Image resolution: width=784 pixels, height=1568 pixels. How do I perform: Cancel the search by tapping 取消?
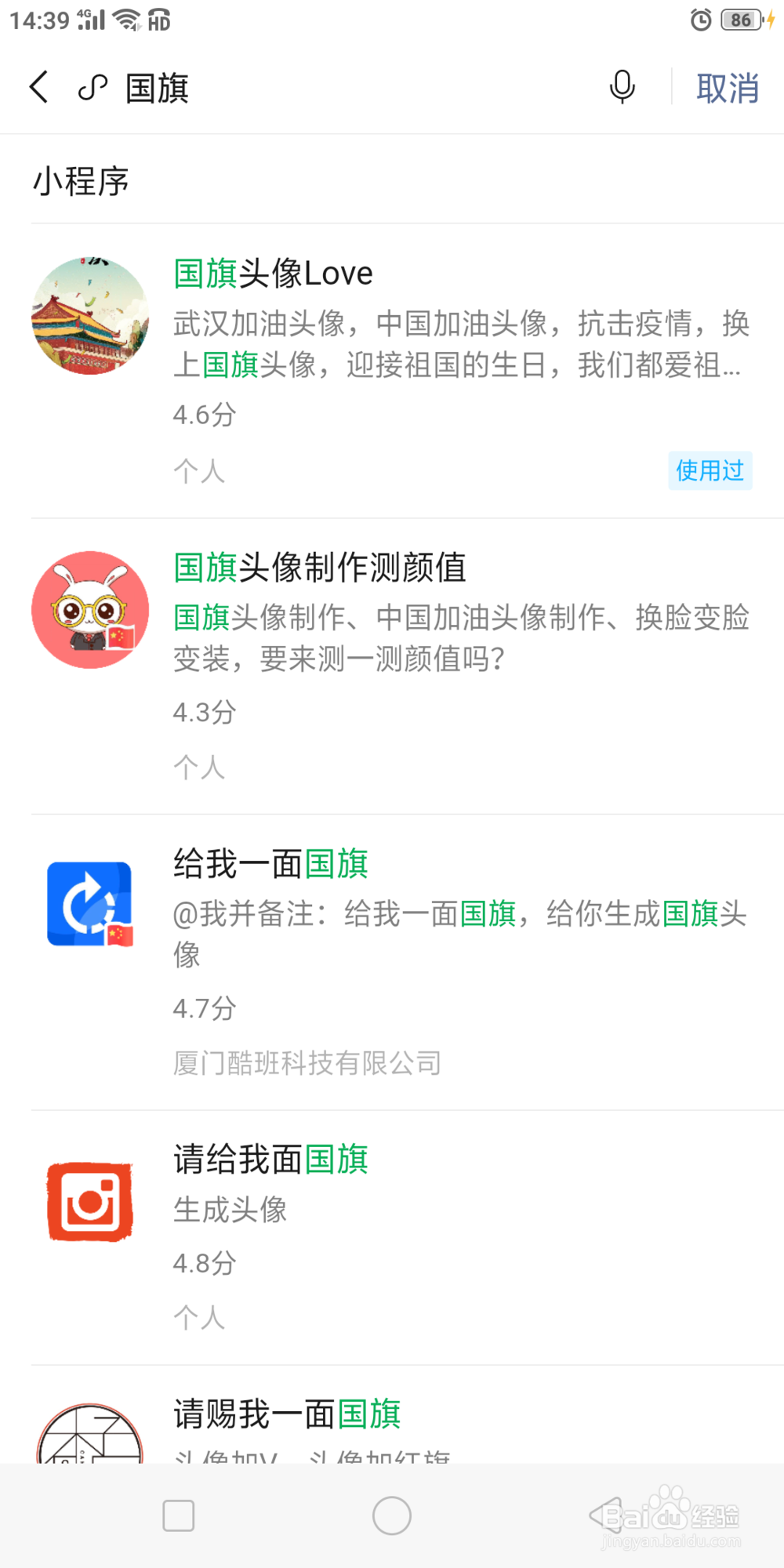tap(727, 87)
